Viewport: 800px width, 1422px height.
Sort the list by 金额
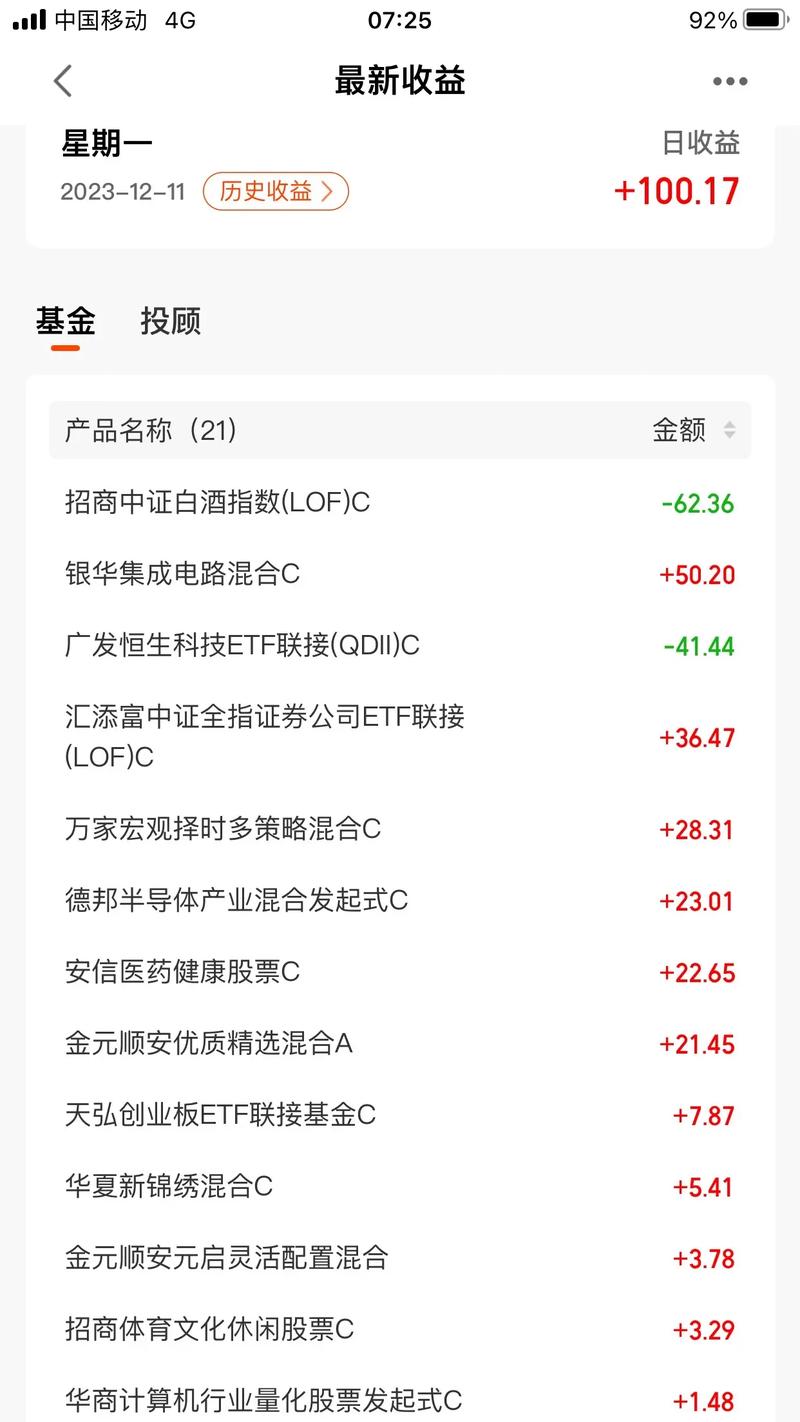click(694, 430)
